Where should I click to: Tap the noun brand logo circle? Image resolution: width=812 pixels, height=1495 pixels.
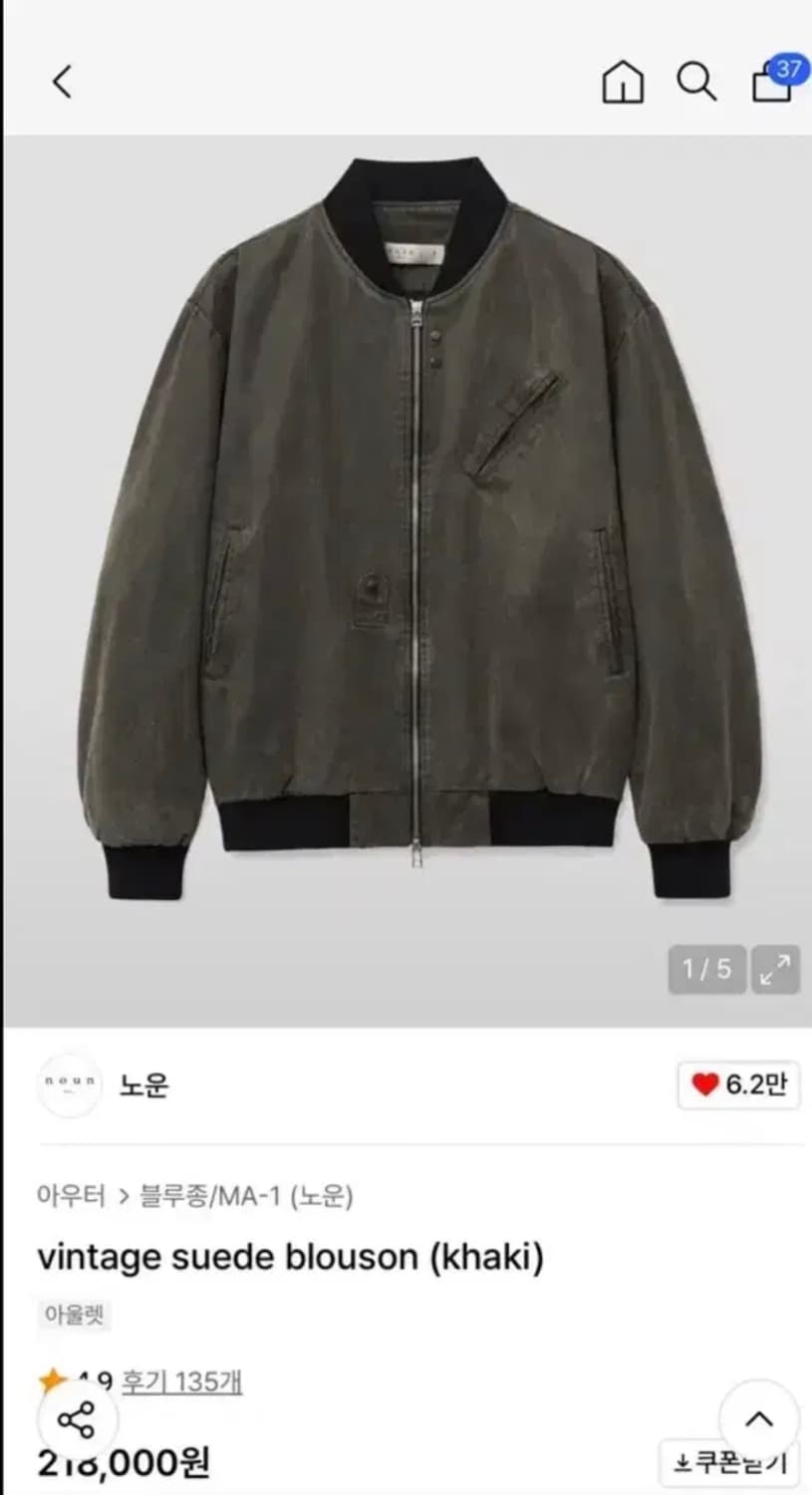point(70,1085)
